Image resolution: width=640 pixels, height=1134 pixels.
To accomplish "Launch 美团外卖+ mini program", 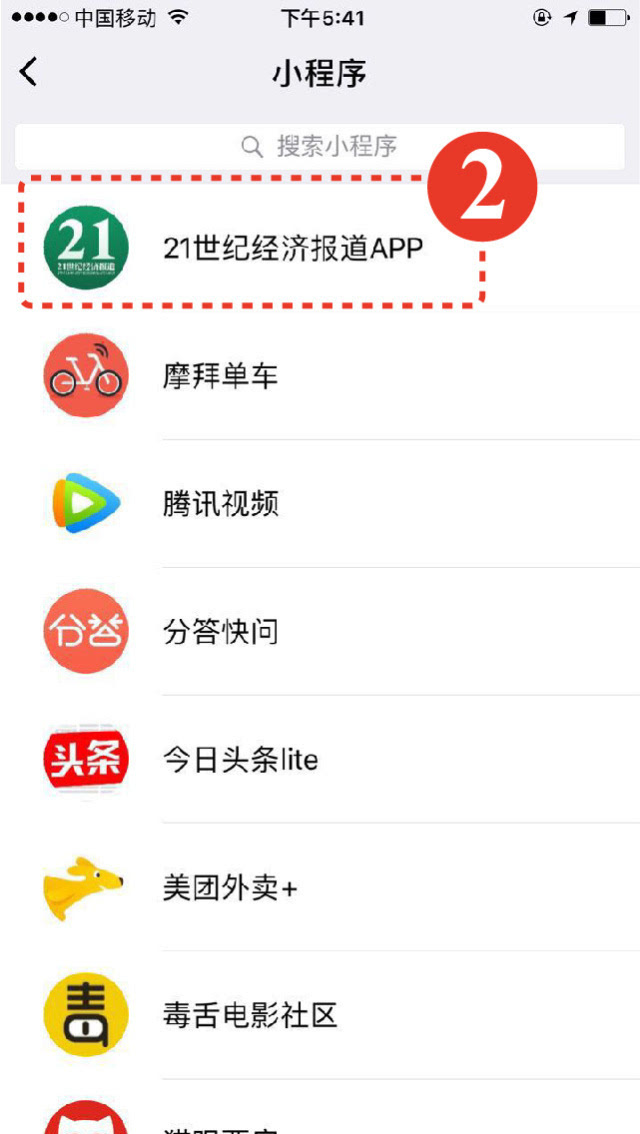I will (x=230, y=888).
